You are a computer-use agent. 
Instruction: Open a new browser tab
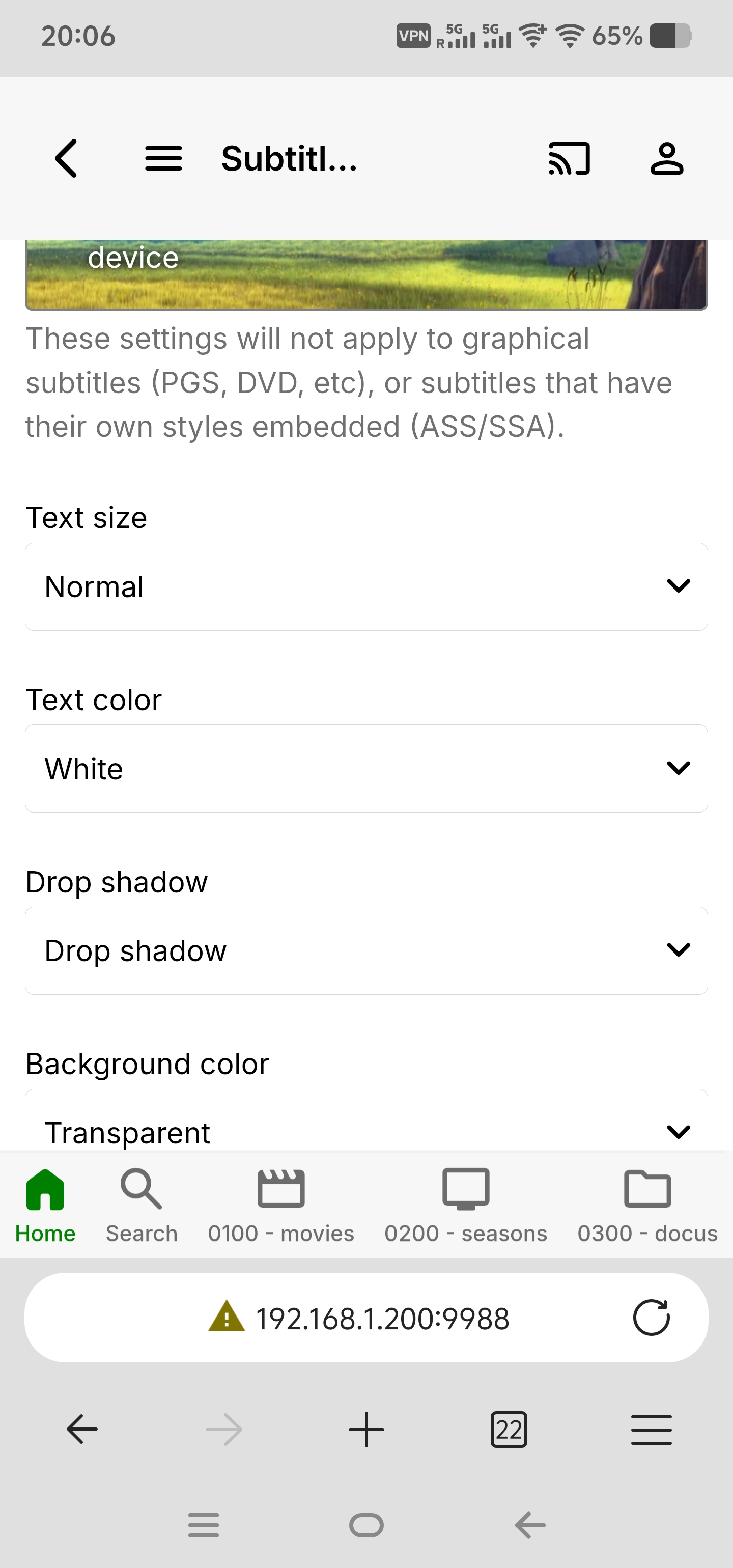click(x=366, y=1429)
